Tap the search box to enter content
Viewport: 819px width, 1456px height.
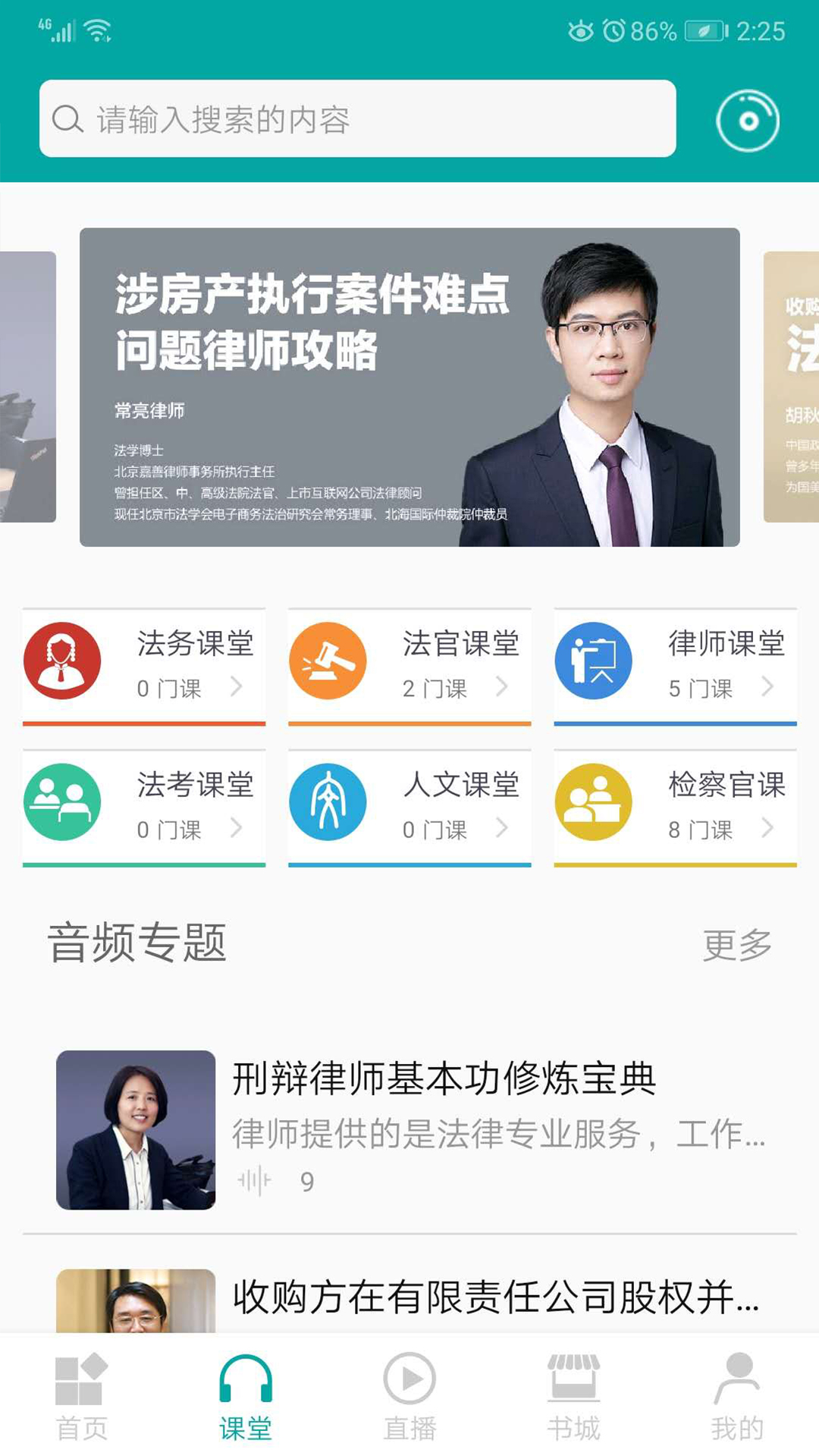pos(356,119)
